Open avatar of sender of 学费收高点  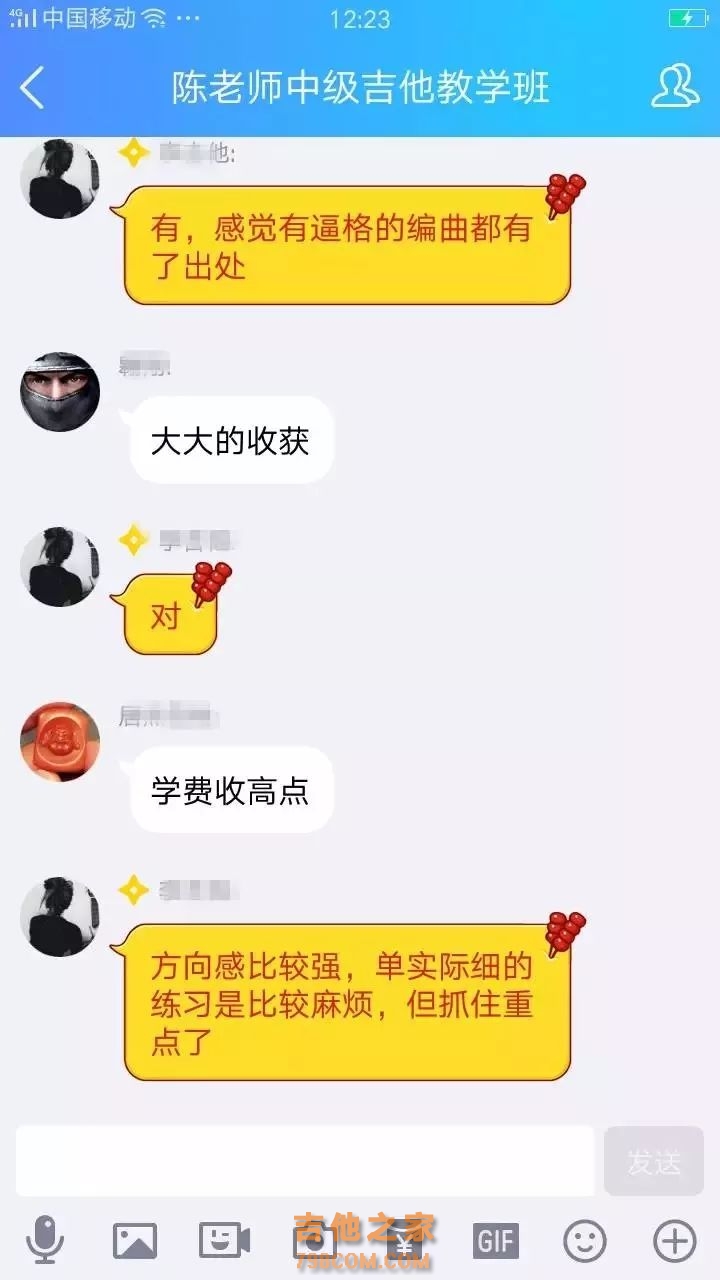(60, 742)
